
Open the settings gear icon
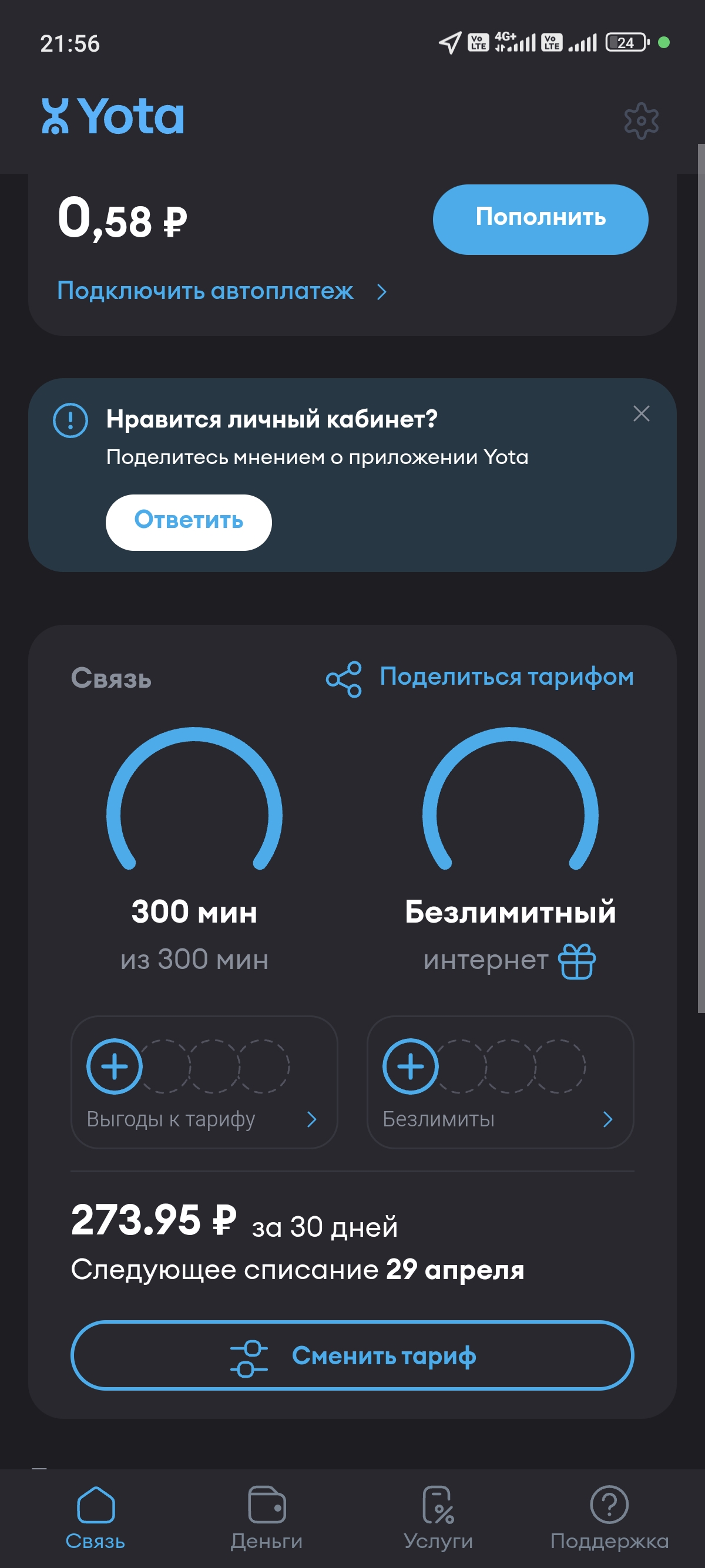point(641,120)
